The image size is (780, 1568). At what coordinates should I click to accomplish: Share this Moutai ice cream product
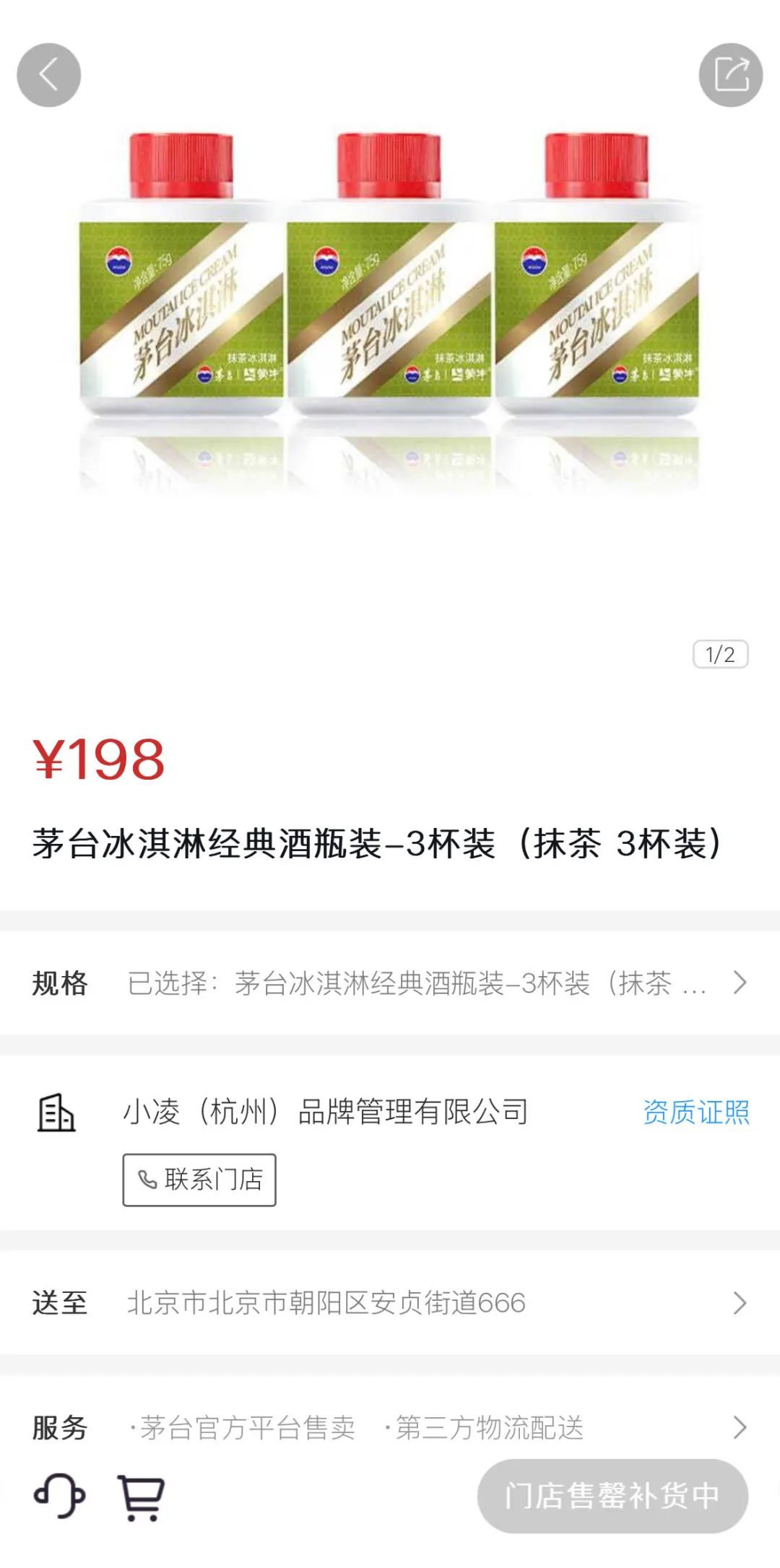click(x=730, y=75)
